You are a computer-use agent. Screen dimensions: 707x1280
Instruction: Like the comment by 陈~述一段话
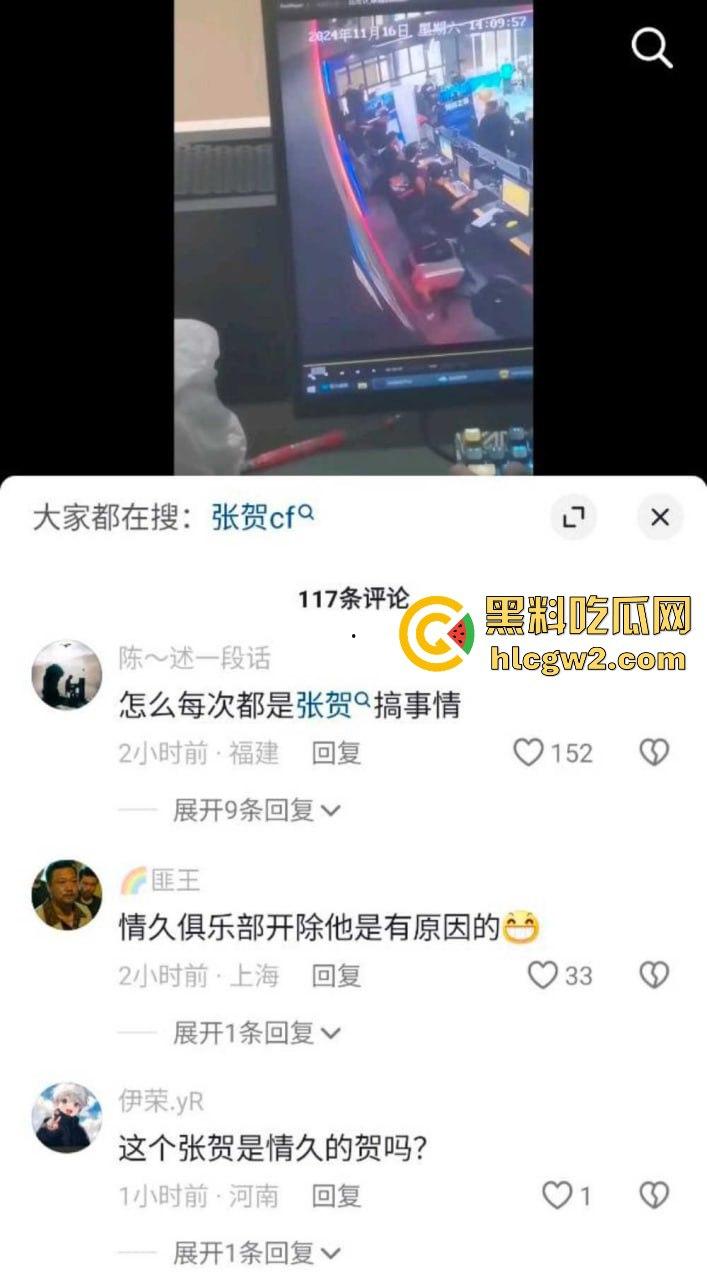click(528, 752)
